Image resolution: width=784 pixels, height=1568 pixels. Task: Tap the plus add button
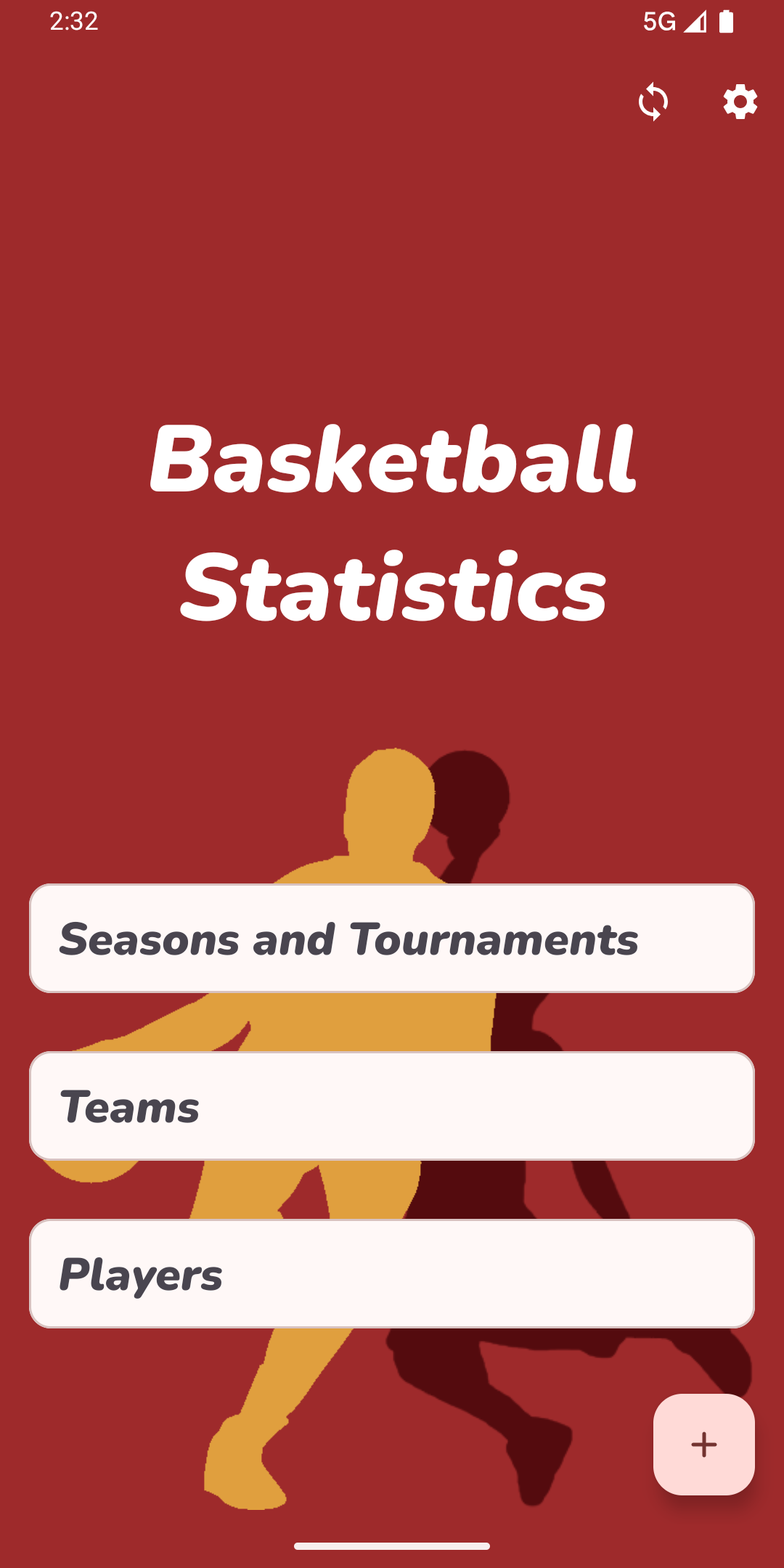coord(703,1444)
